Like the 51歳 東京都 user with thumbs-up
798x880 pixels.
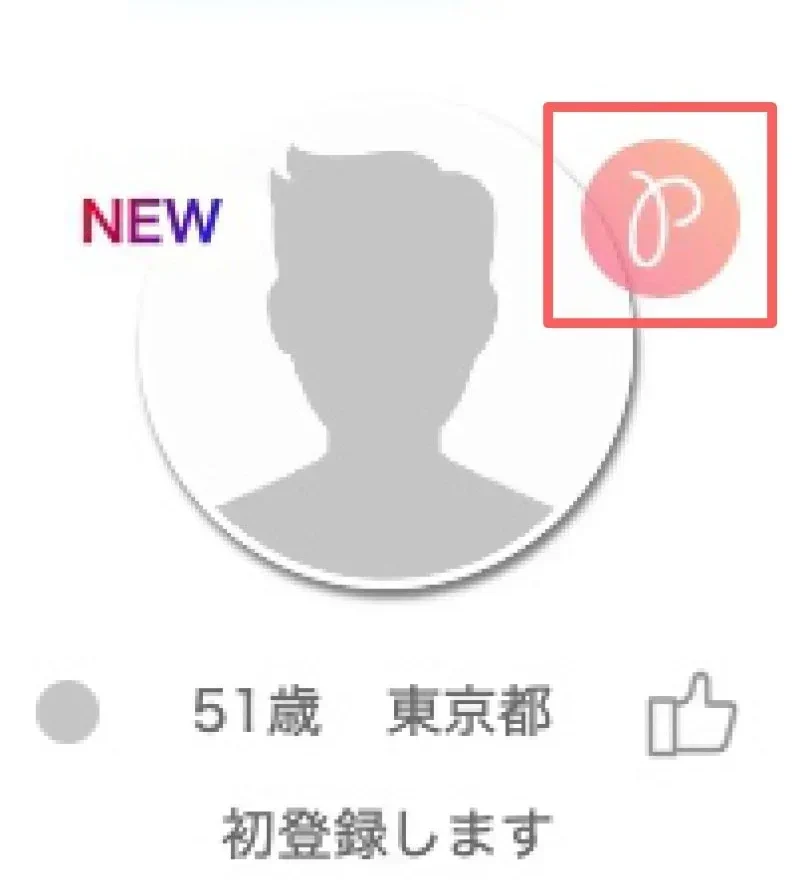pos(692,714)
